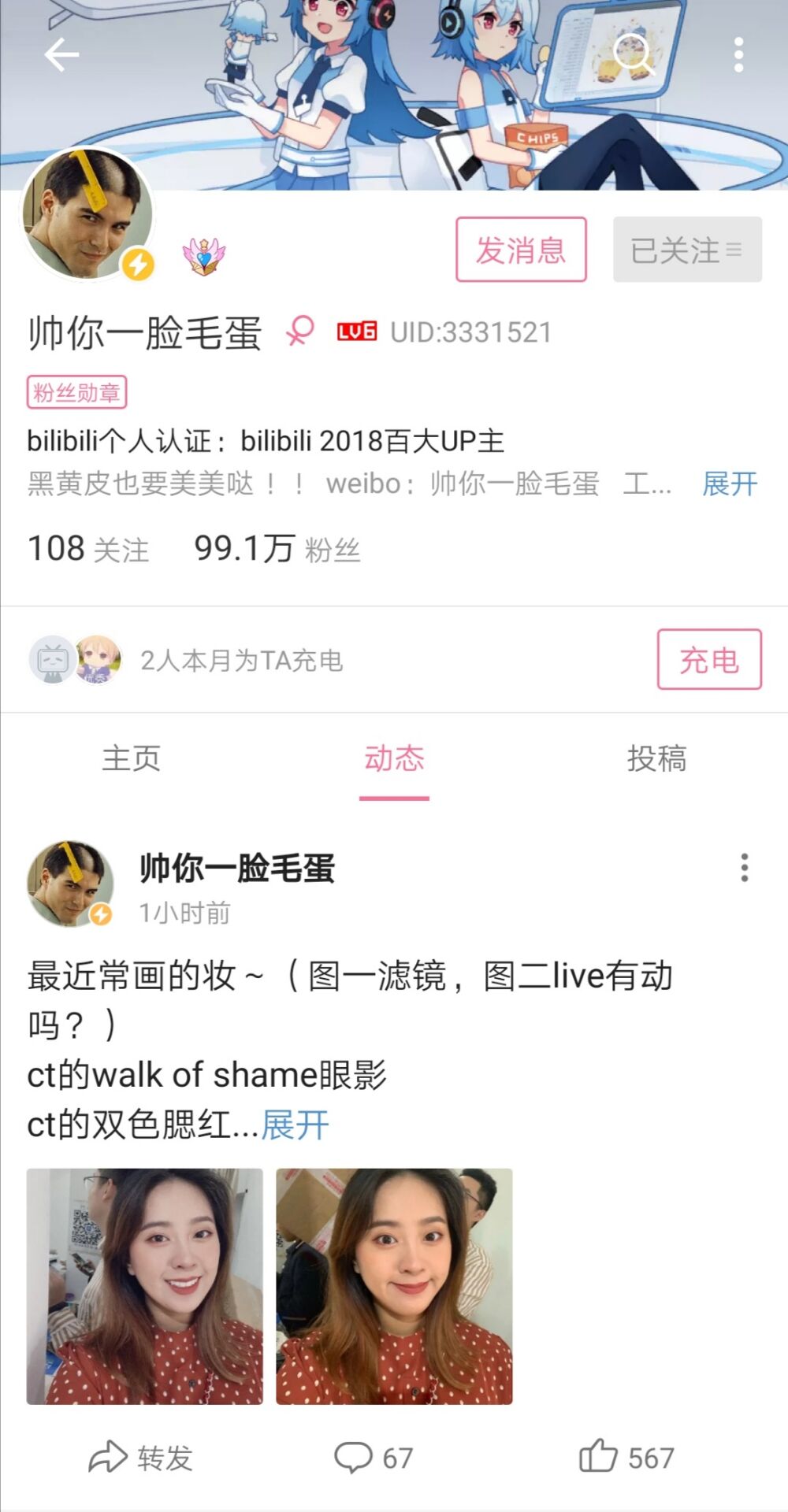Open the 粉丝勋章 fan medal badge

76,392
